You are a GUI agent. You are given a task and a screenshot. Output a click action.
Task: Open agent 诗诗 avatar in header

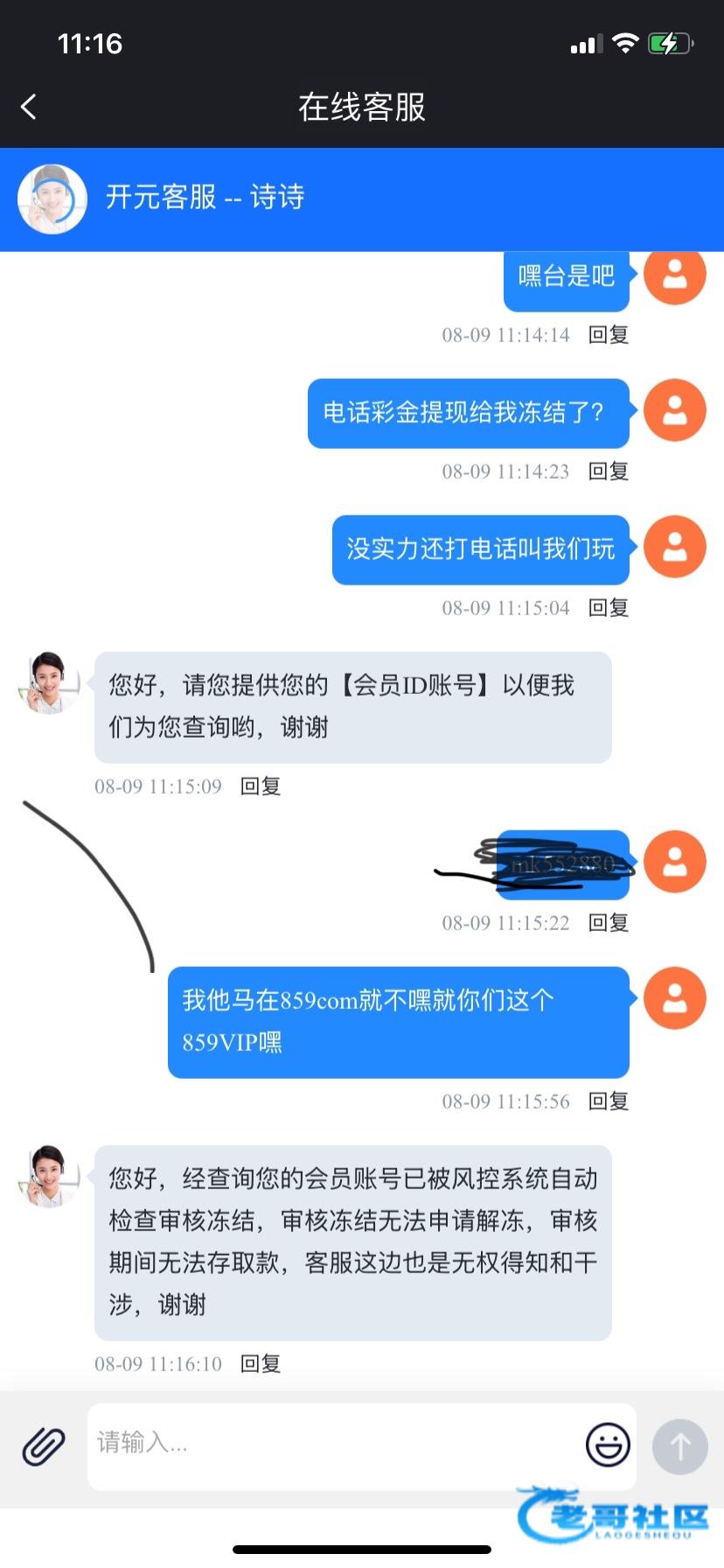point(52,199)
